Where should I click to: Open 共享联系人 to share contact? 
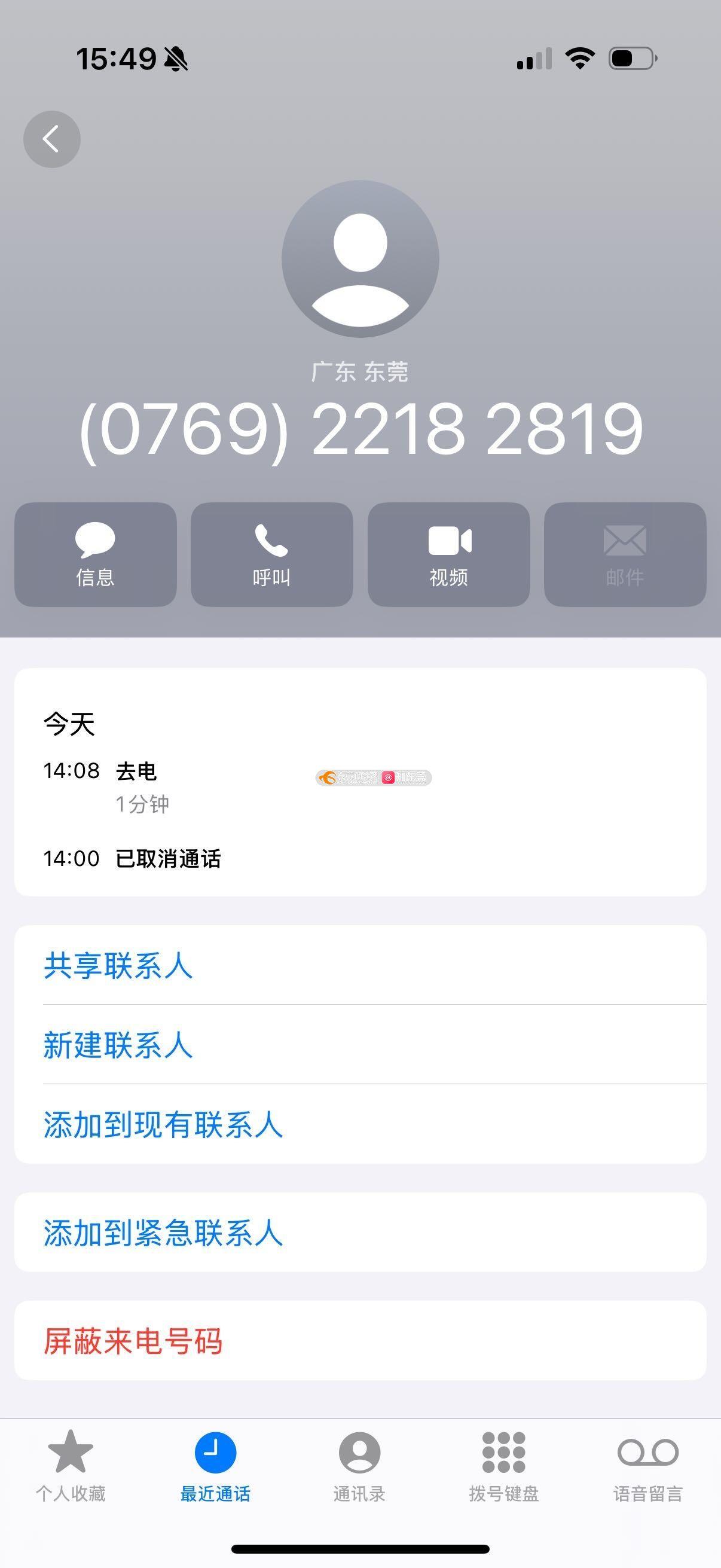[x=360, y=965]
